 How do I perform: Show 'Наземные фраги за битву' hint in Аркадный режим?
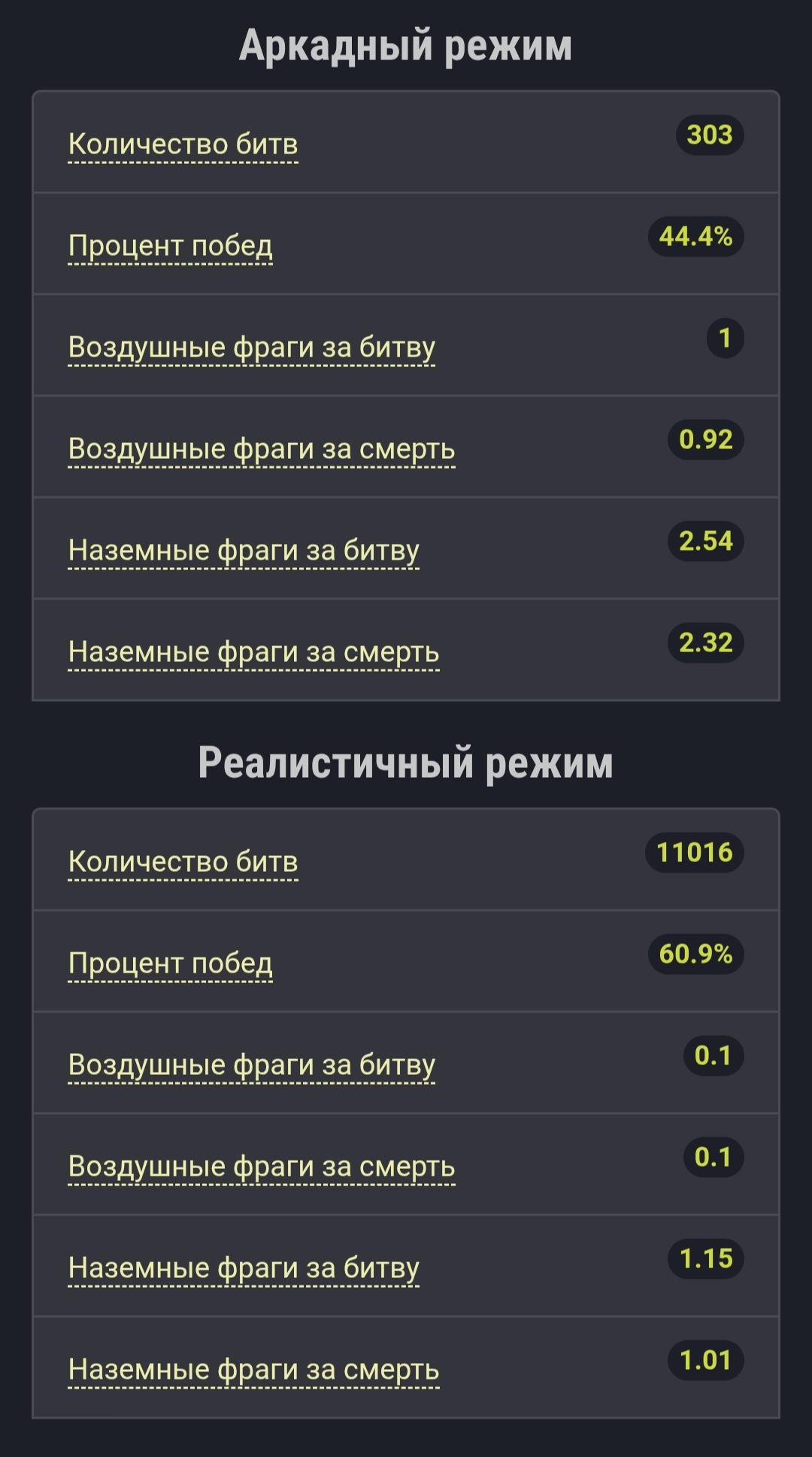pyautogui.click(x=243, y=550)
